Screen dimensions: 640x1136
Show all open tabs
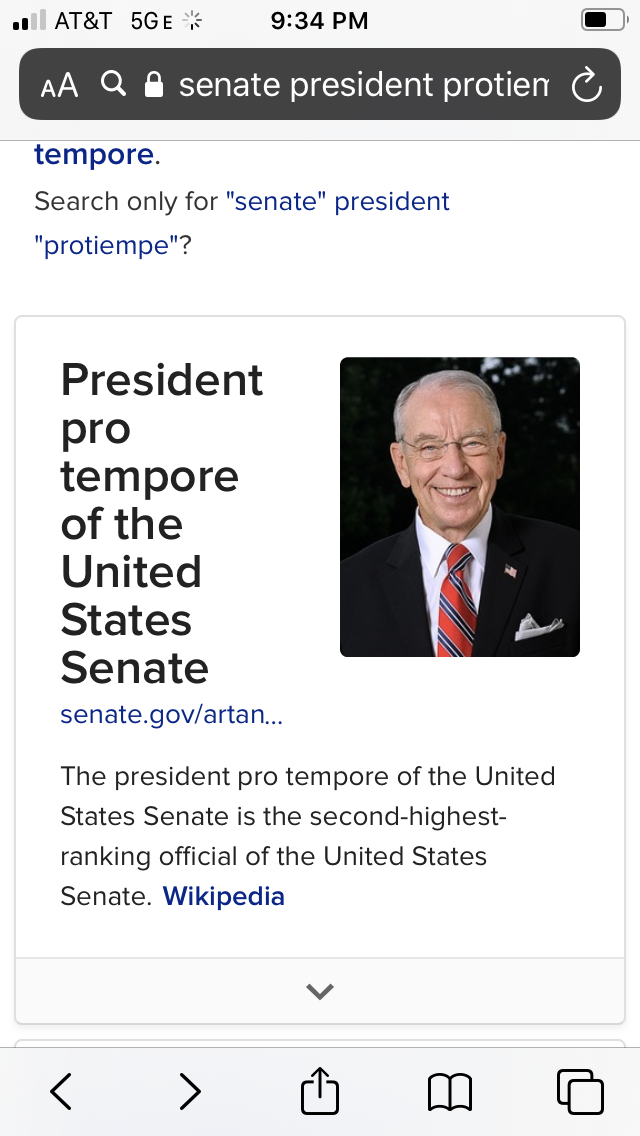[580, 1091]
